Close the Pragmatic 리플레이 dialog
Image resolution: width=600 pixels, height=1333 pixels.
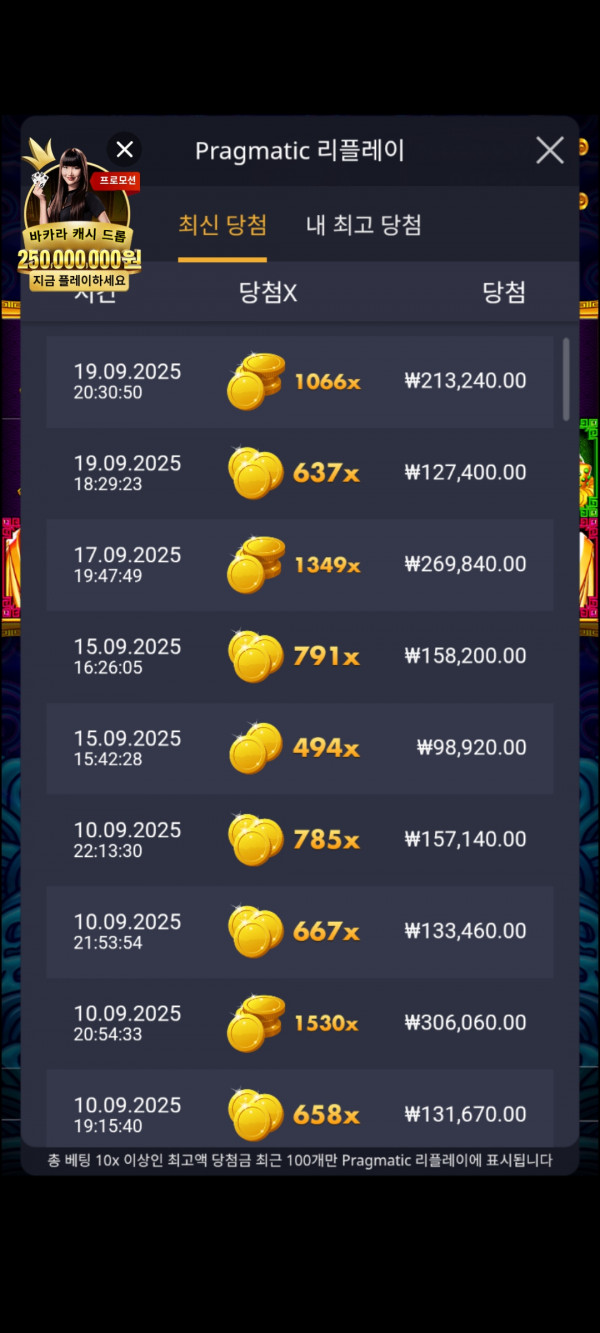click(x=549, y=151)
